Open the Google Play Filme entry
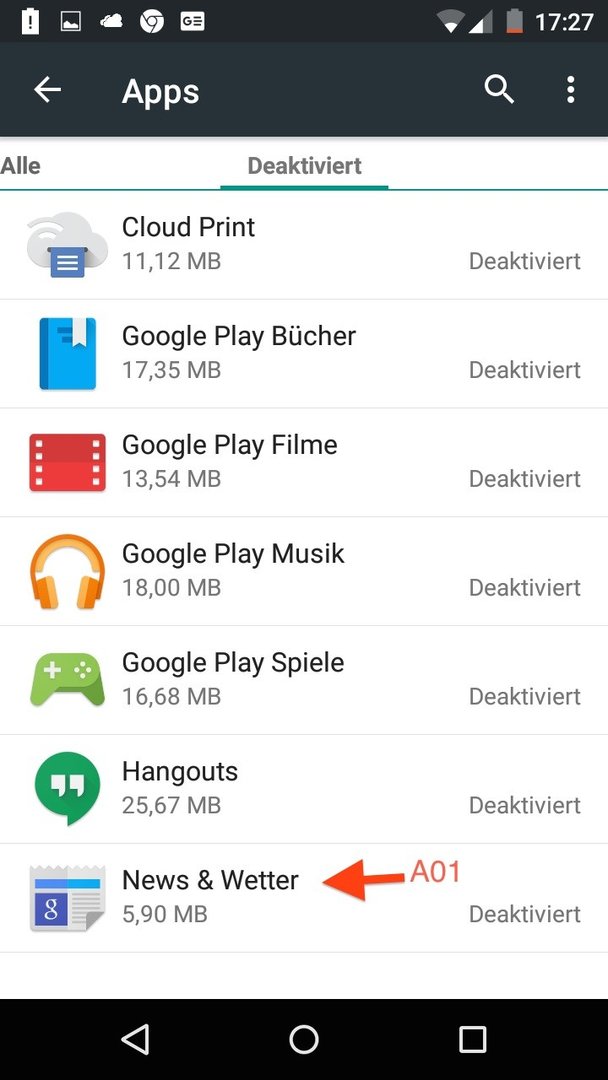The width and height of the screenshot is (608, 1080). [x=304, y=462]
